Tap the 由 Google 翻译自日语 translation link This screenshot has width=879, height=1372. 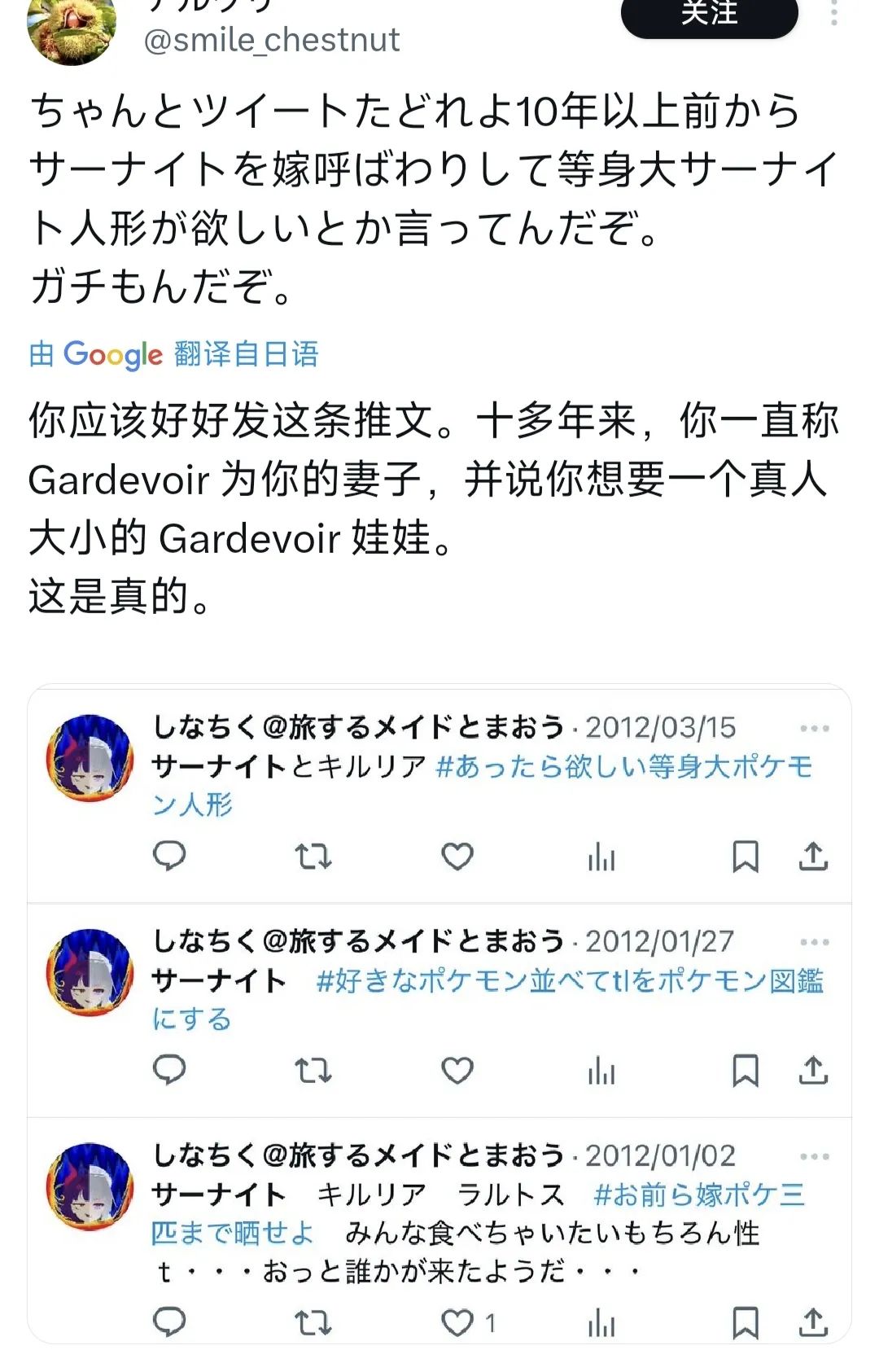[173, 354]
